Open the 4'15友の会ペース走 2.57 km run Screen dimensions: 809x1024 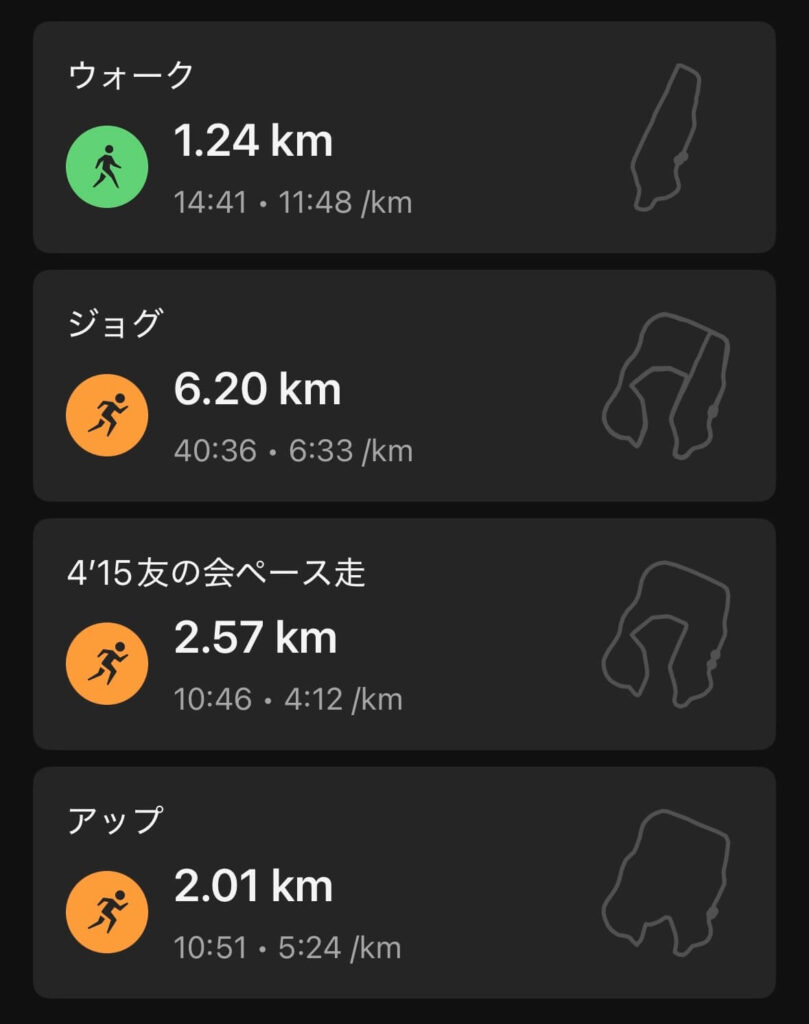[404, 634]
